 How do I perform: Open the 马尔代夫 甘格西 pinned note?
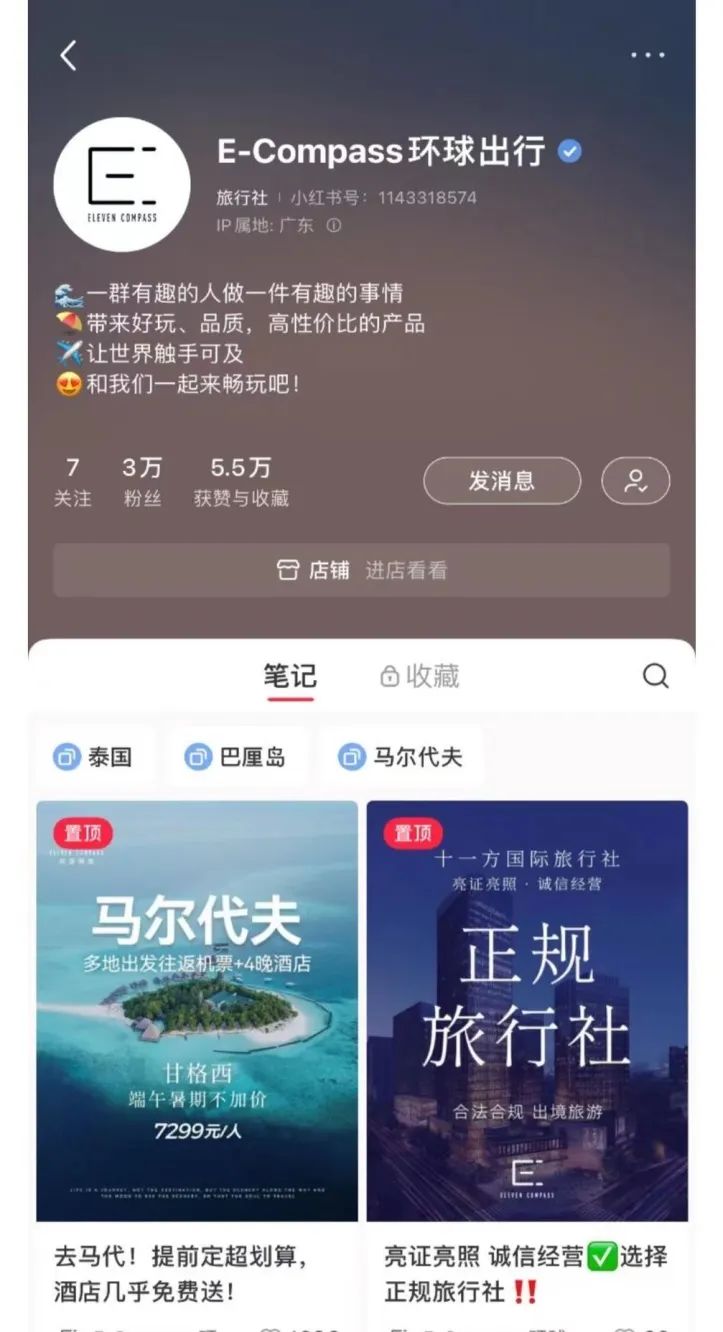[197, 1010]
